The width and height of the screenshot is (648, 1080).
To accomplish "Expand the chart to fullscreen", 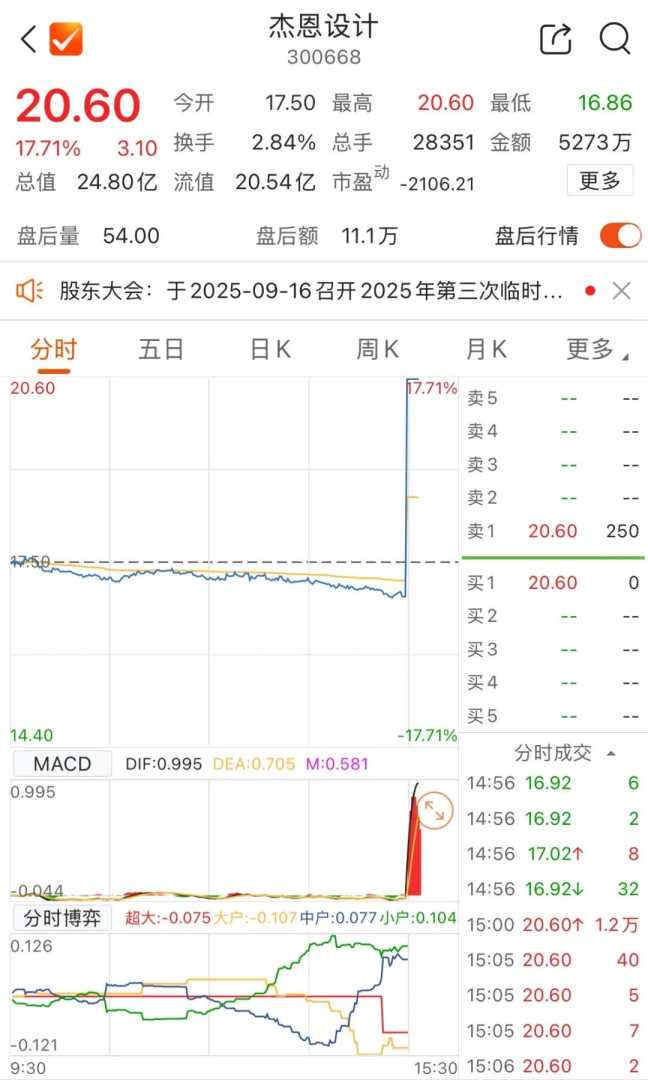I will (x=435, y=810).
